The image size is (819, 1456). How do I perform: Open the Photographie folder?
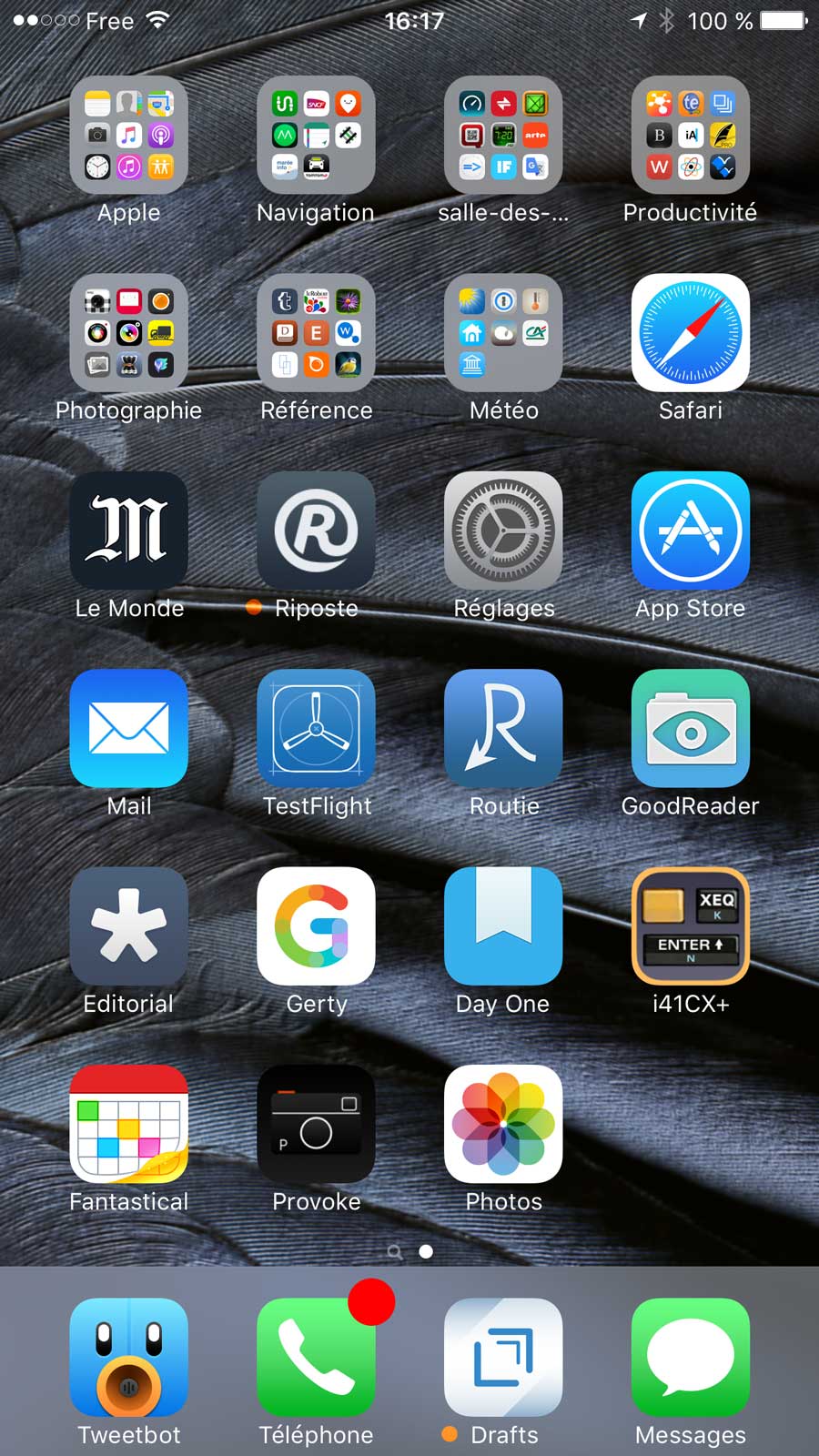[128, 332]
